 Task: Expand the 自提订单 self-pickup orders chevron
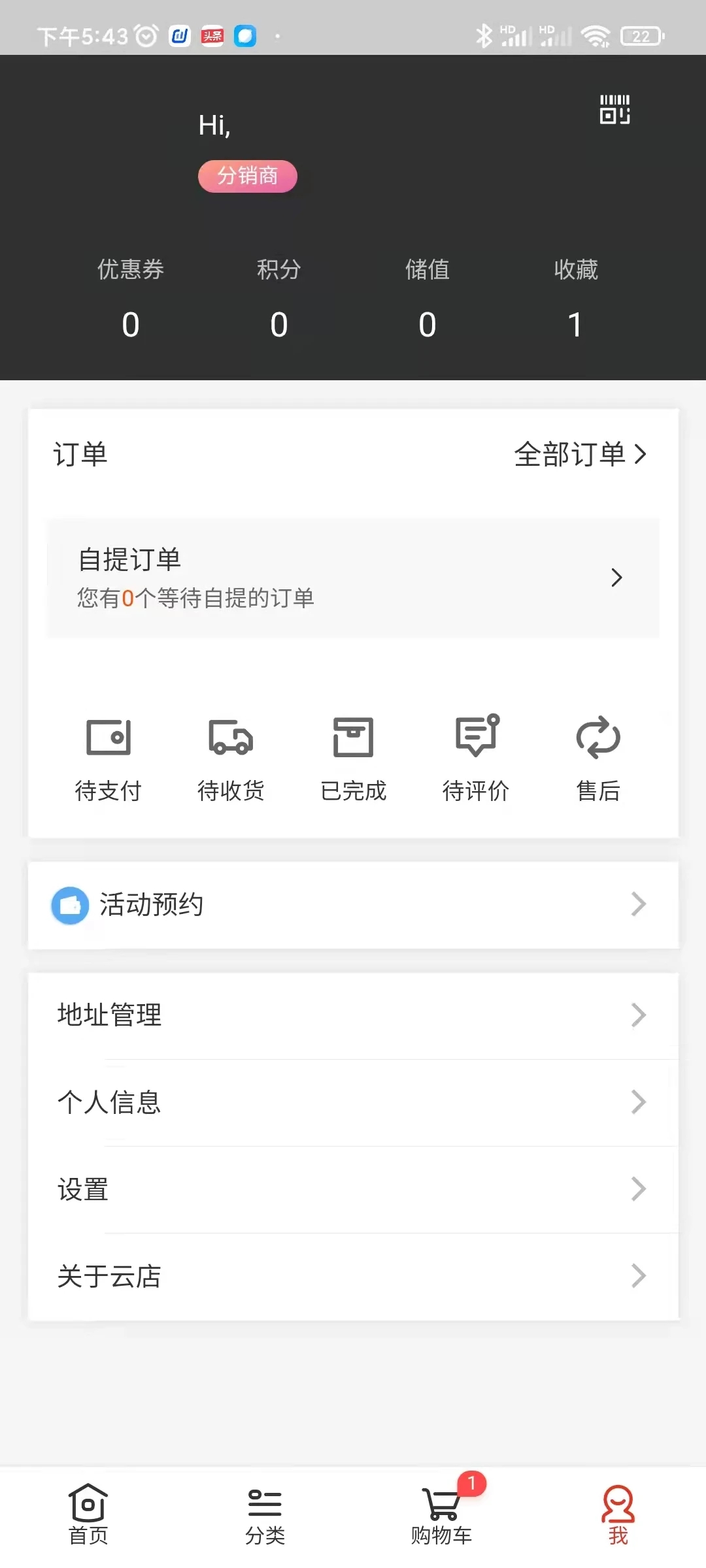pos(617,578)
